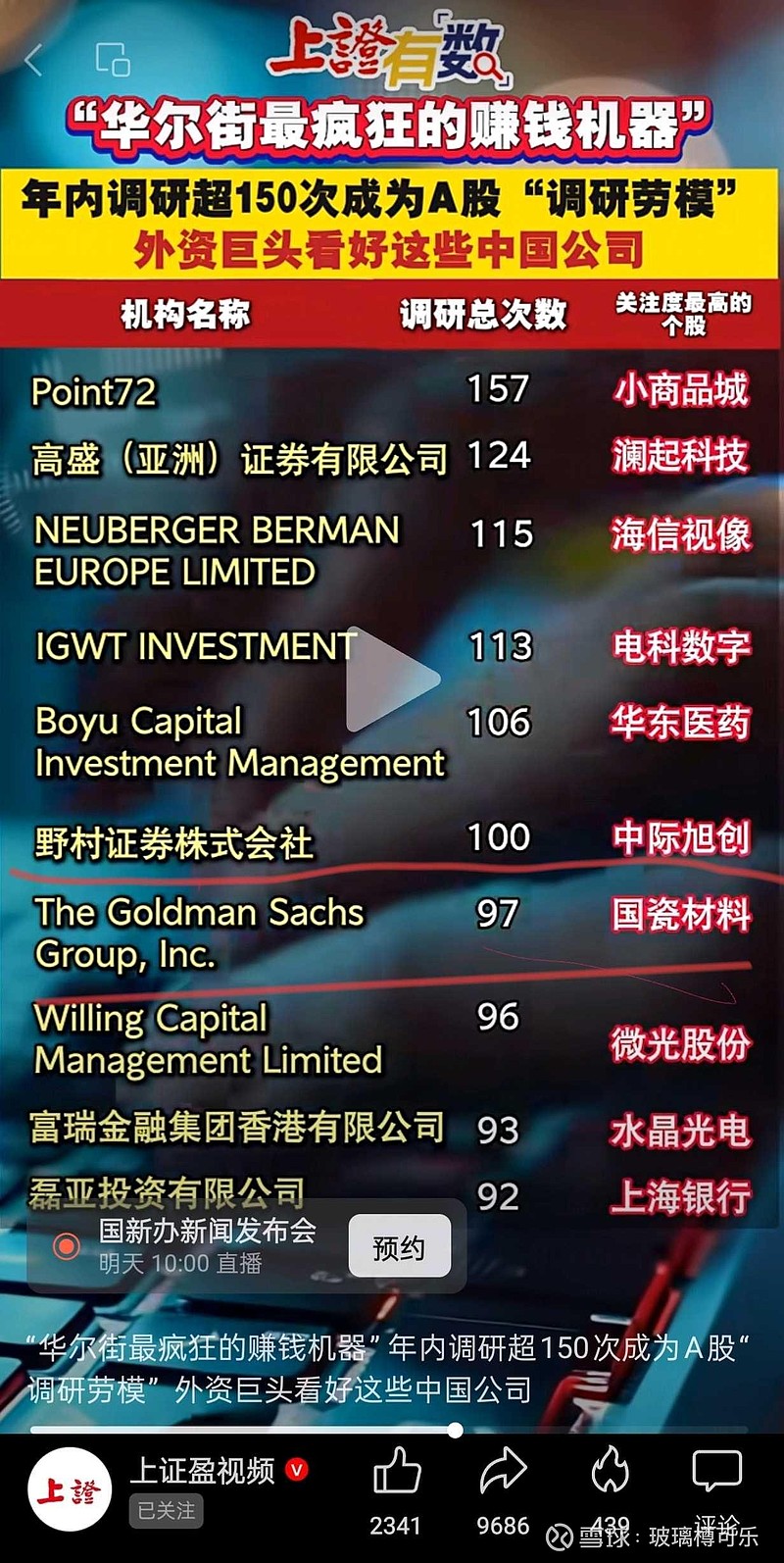The image size is (784, 1563).
Task: Play the paused video
Action: pos(392,679)
